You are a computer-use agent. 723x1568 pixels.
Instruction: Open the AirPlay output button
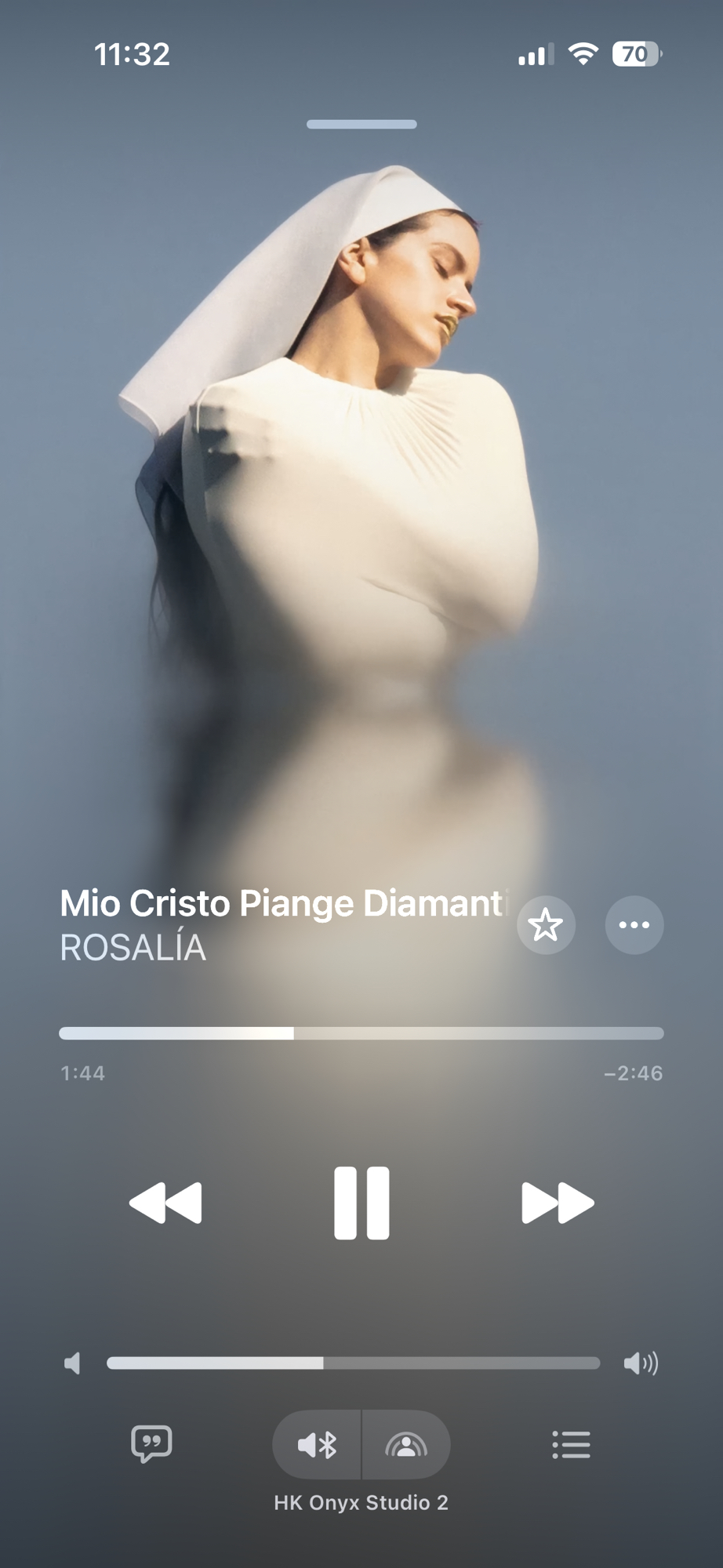pyautogui.click(x=406, y=1444)
